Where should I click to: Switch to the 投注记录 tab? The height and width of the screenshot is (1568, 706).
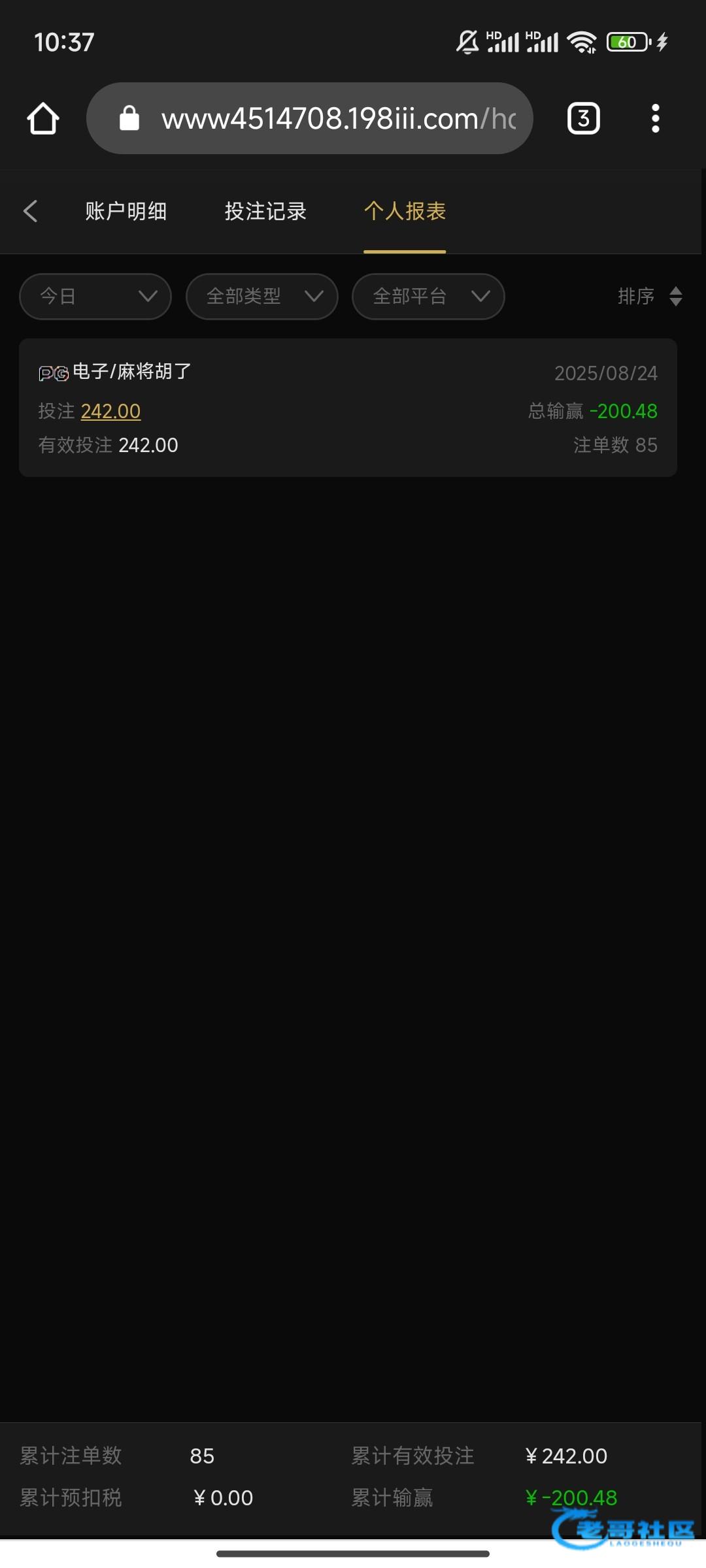[x=265, y=211]
